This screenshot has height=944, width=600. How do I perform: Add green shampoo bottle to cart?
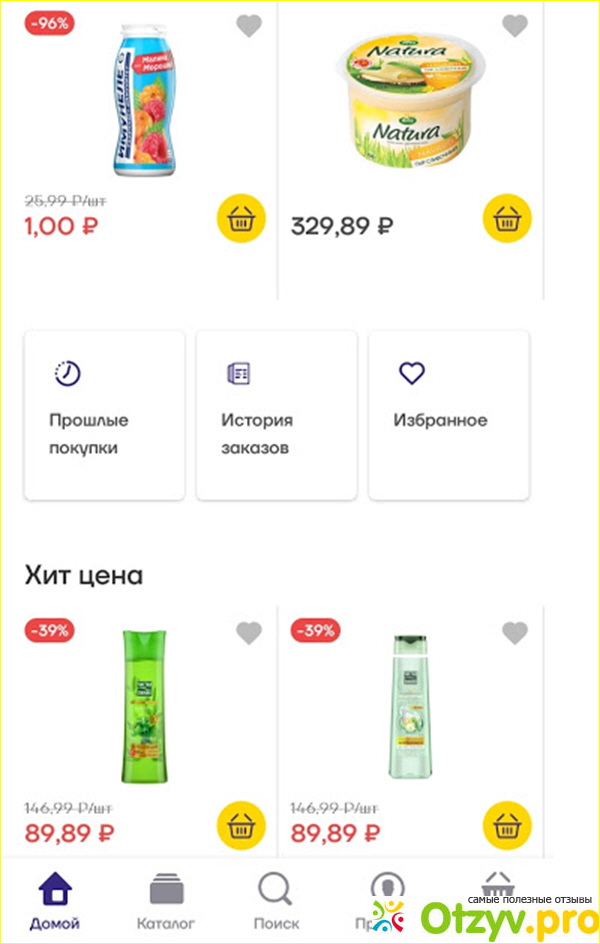coord(241,826)
